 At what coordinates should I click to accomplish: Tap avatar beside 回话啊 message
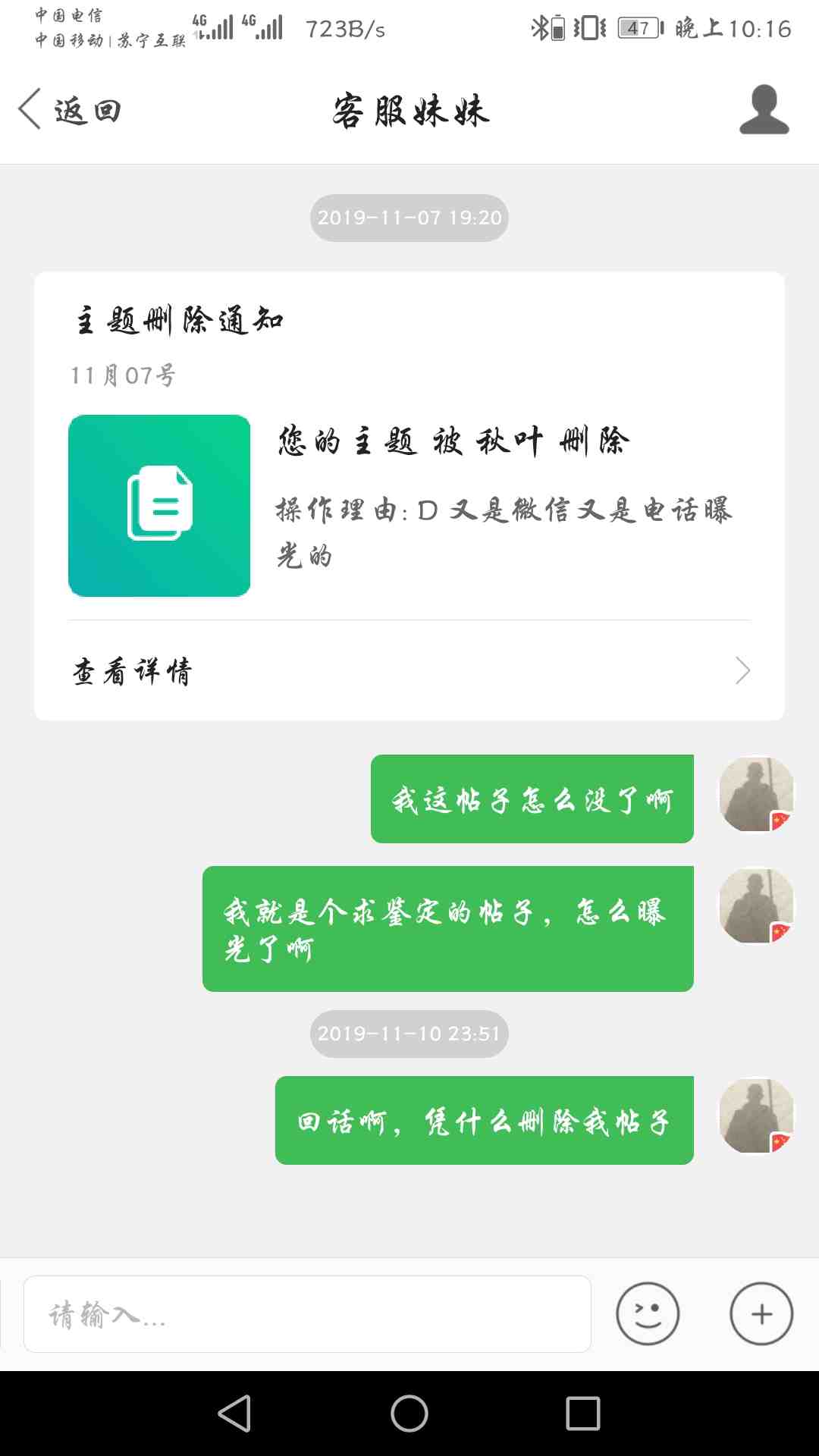coord(756,1116)
